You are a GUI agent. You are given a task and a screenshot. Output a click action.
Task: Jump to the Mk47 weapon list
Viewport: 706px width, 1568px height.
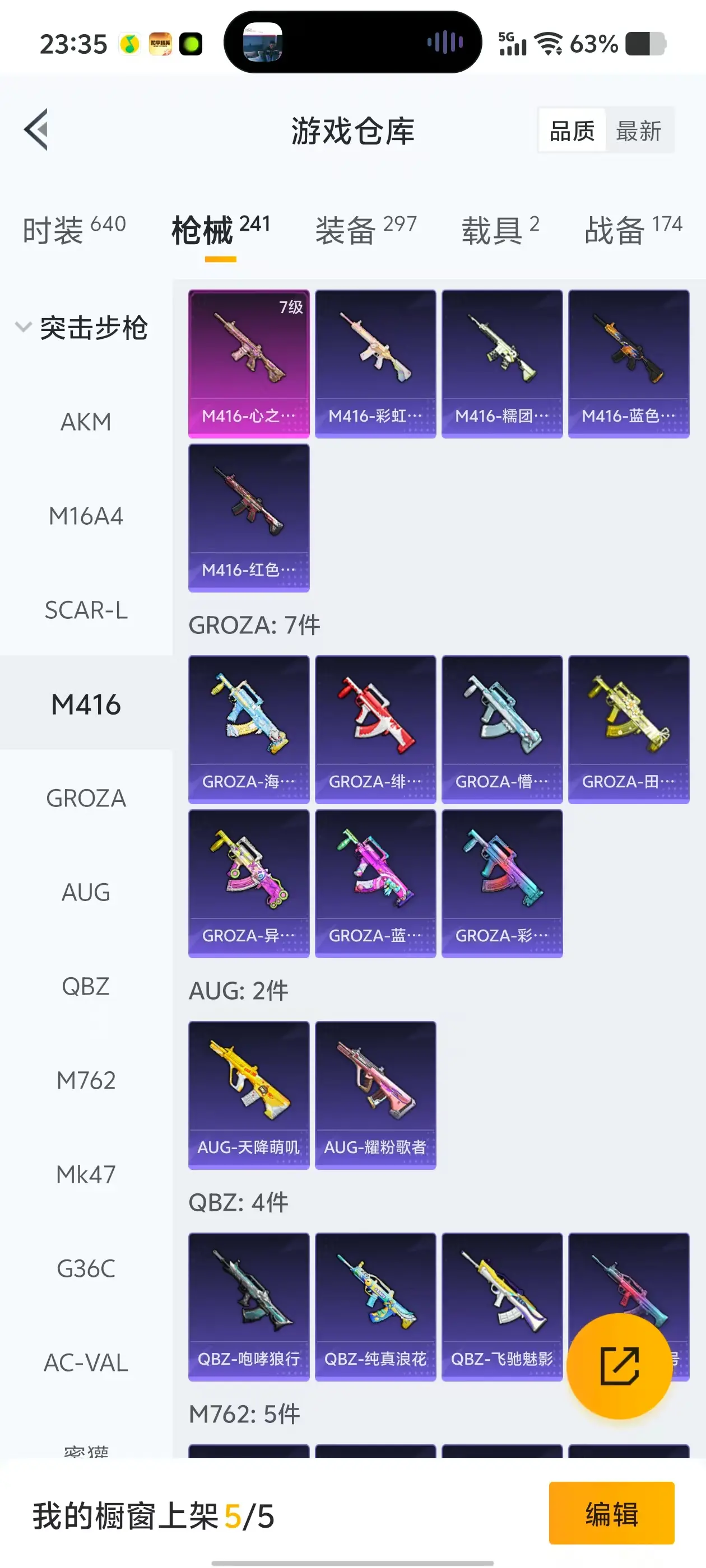pyautogui.click(x=86, y=1174)
